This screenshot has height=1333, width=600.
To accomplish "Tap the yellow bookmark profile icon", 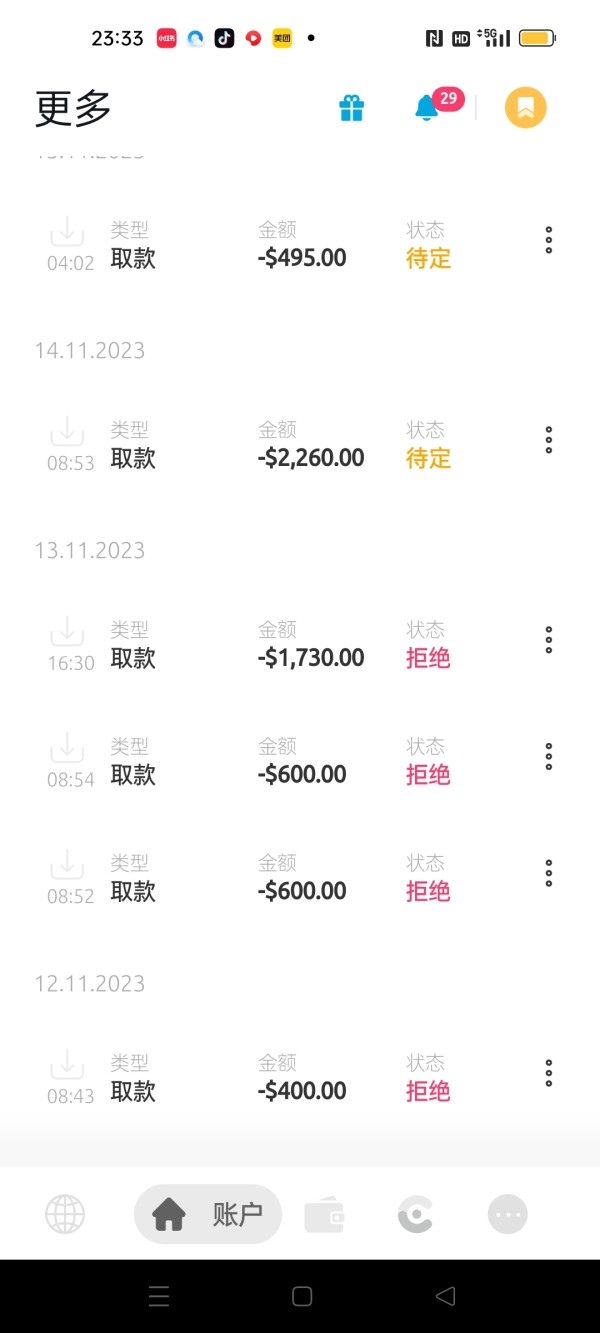I will 526,107.
